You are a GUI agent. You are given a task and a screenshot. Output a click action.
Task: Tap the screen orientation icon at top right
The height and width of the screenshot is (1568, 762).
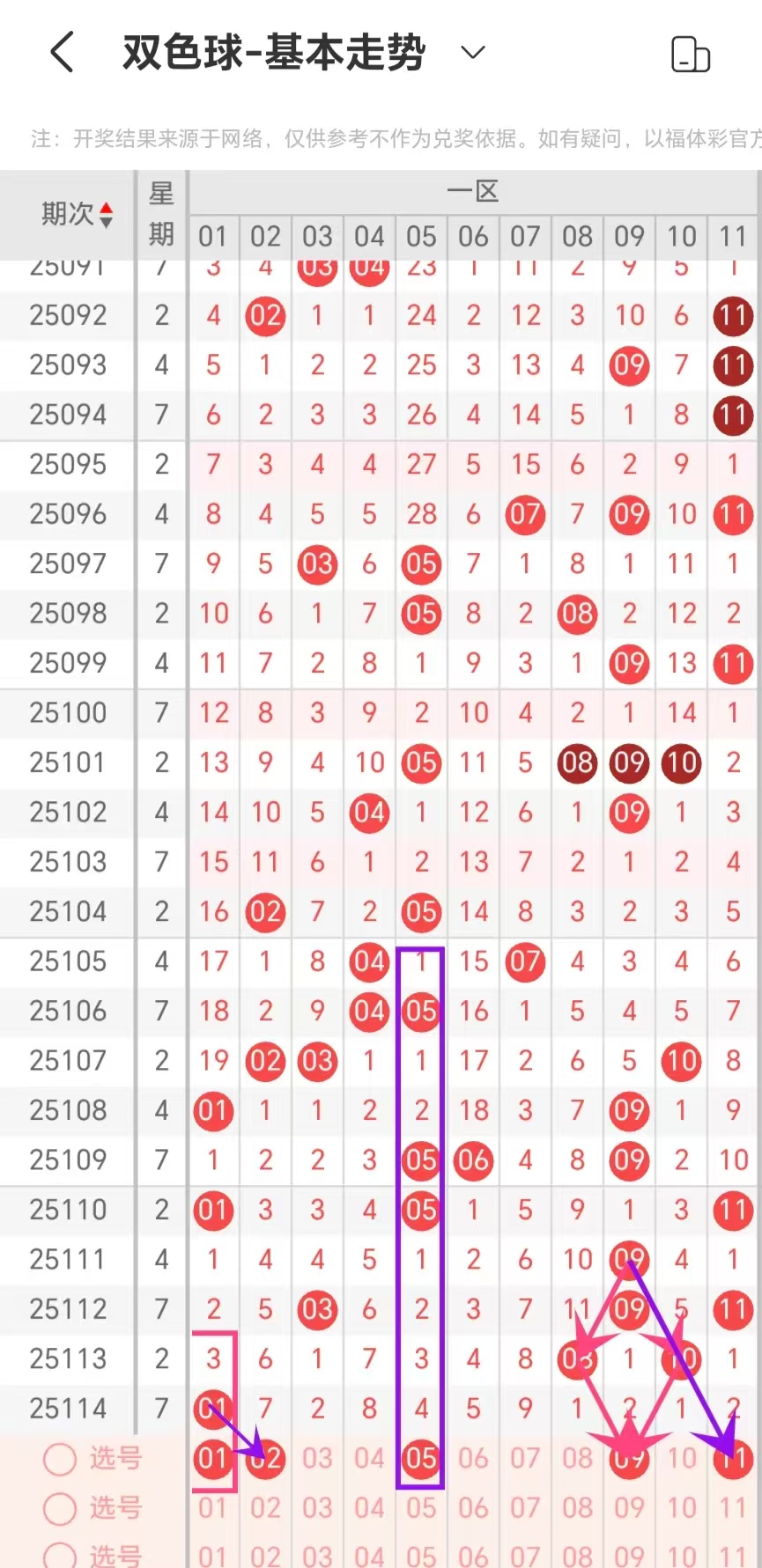click(x=690, y=55)
